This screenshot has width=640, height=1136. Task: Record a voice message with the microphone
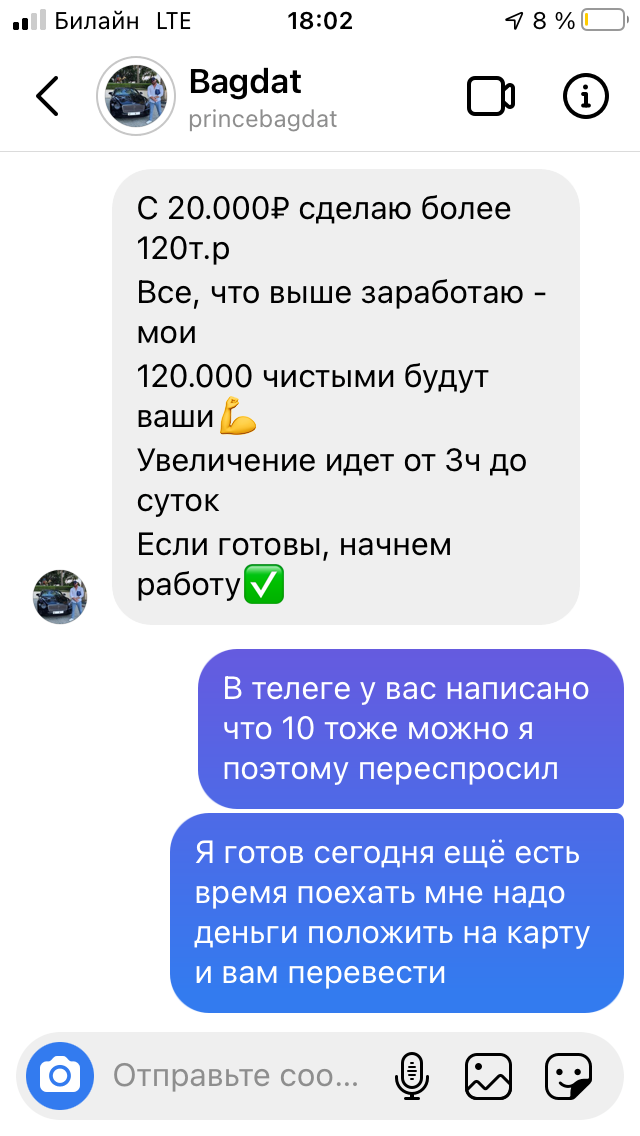411,1076
